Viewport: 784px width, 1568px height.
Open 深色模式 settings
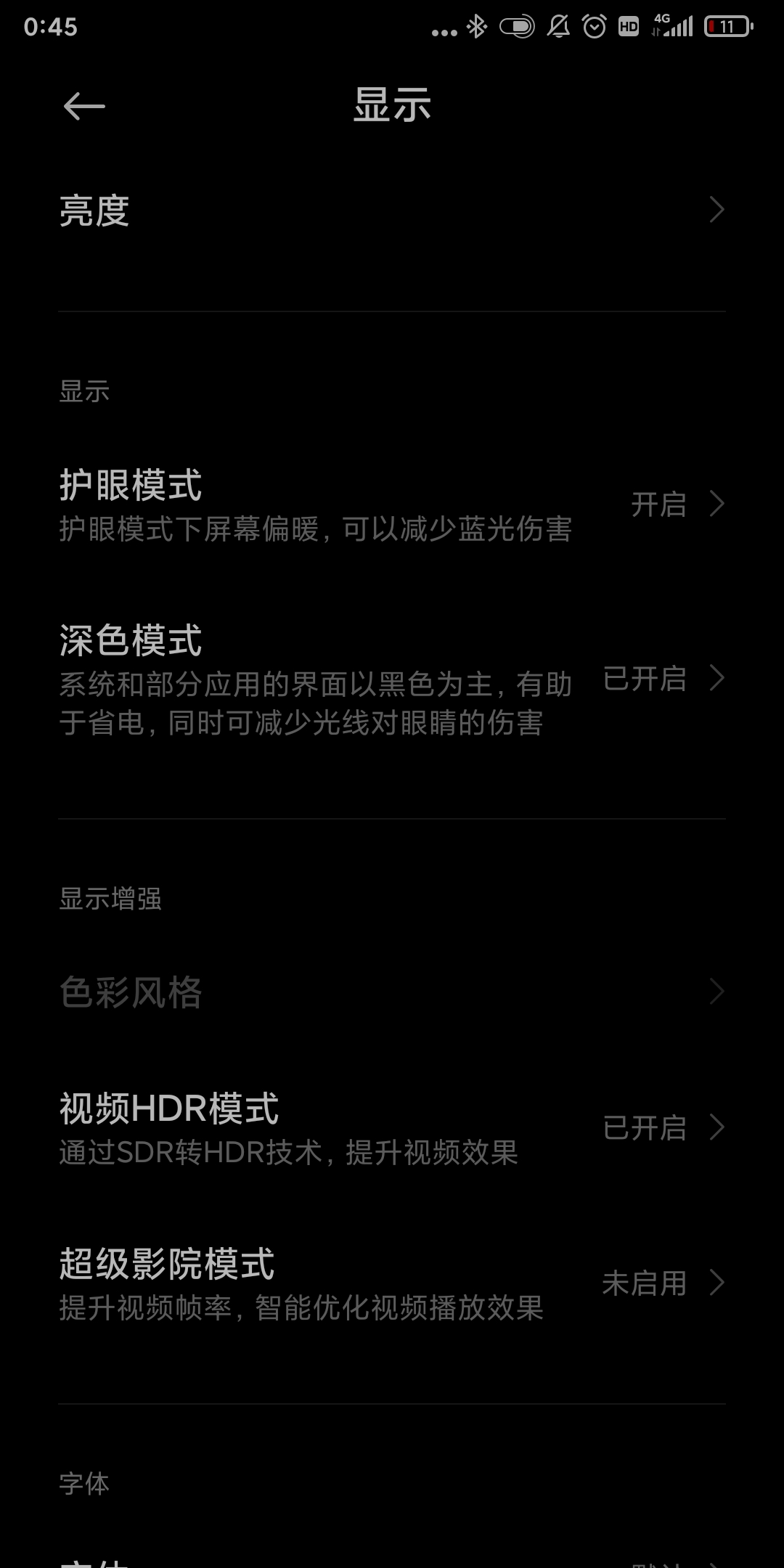(392, 679)
